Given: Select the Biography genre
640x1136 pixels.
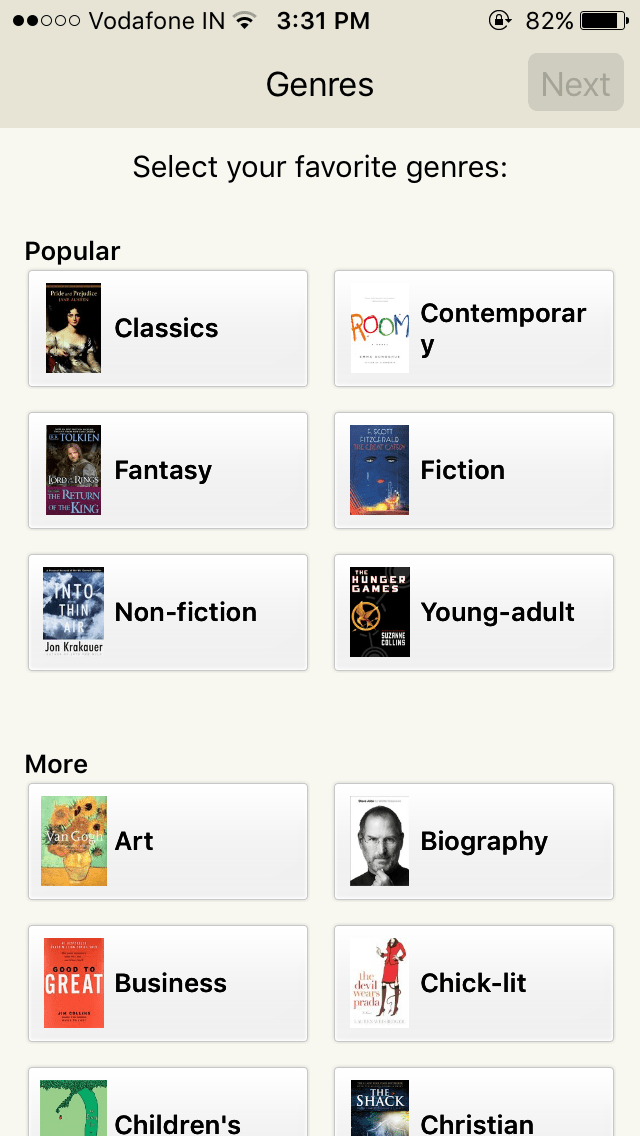Looking at the screenshot, I should click(x=473, y=841).
